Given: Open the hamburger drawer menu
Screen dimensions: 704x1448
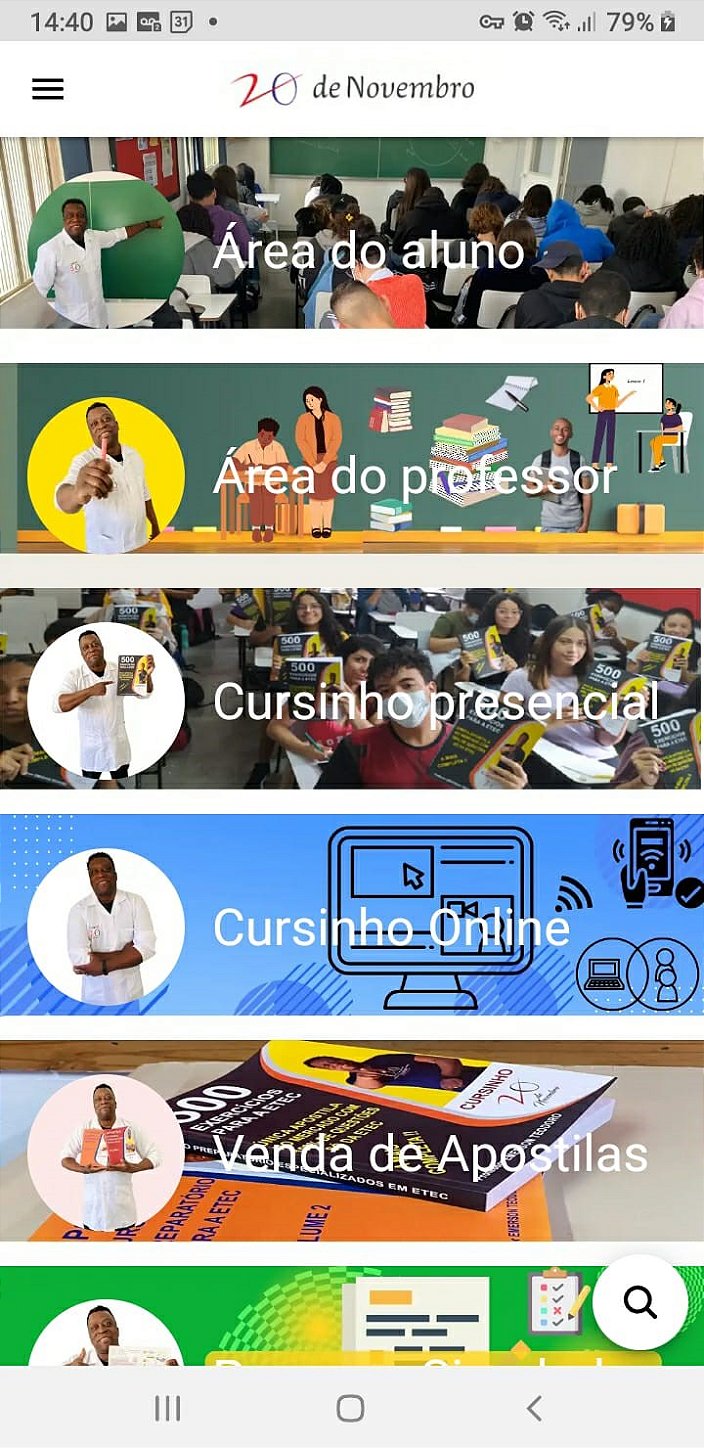Looking at the screenshot, I should pos(48,89).
